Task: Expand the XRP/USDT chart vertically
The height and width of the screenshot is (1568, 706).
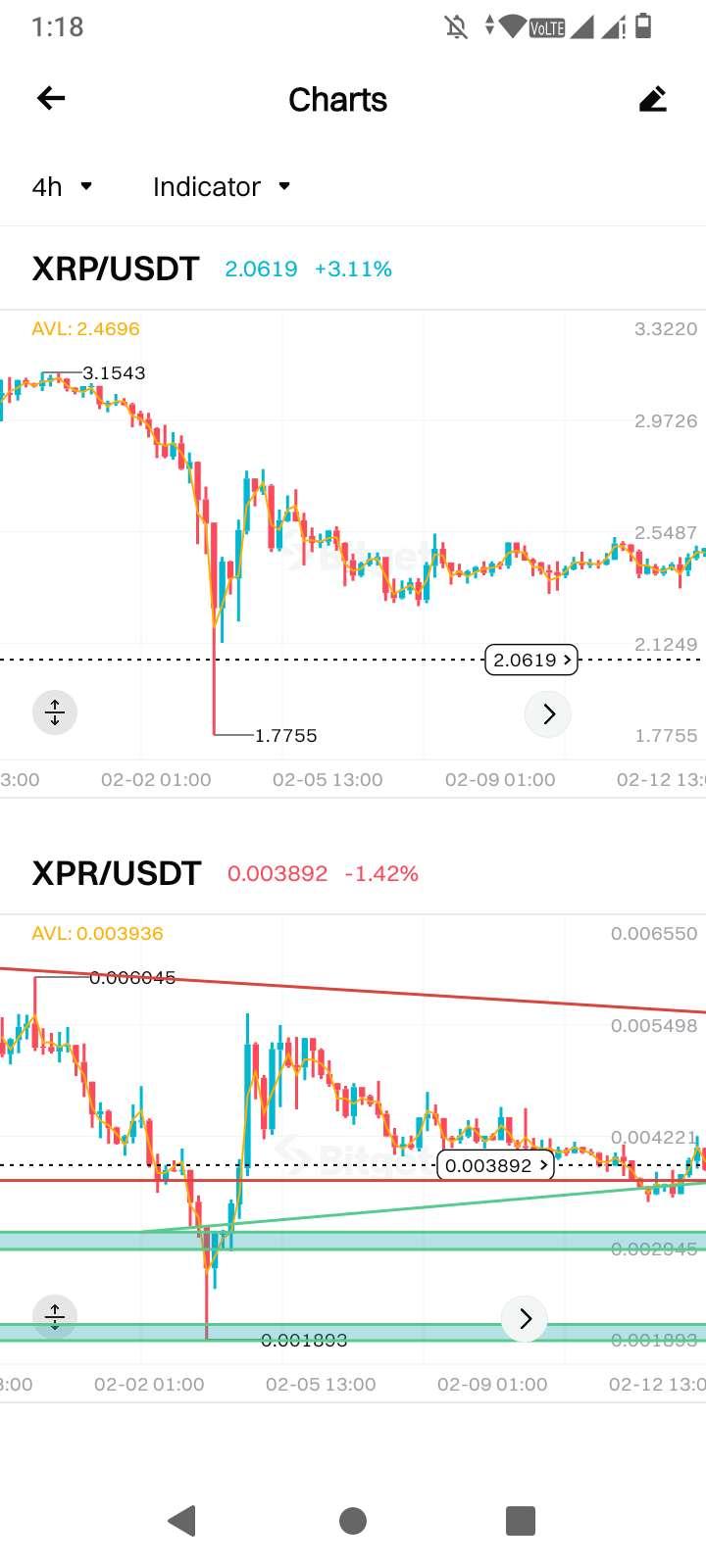Action: pyautogui.click(x=55, y=712)
